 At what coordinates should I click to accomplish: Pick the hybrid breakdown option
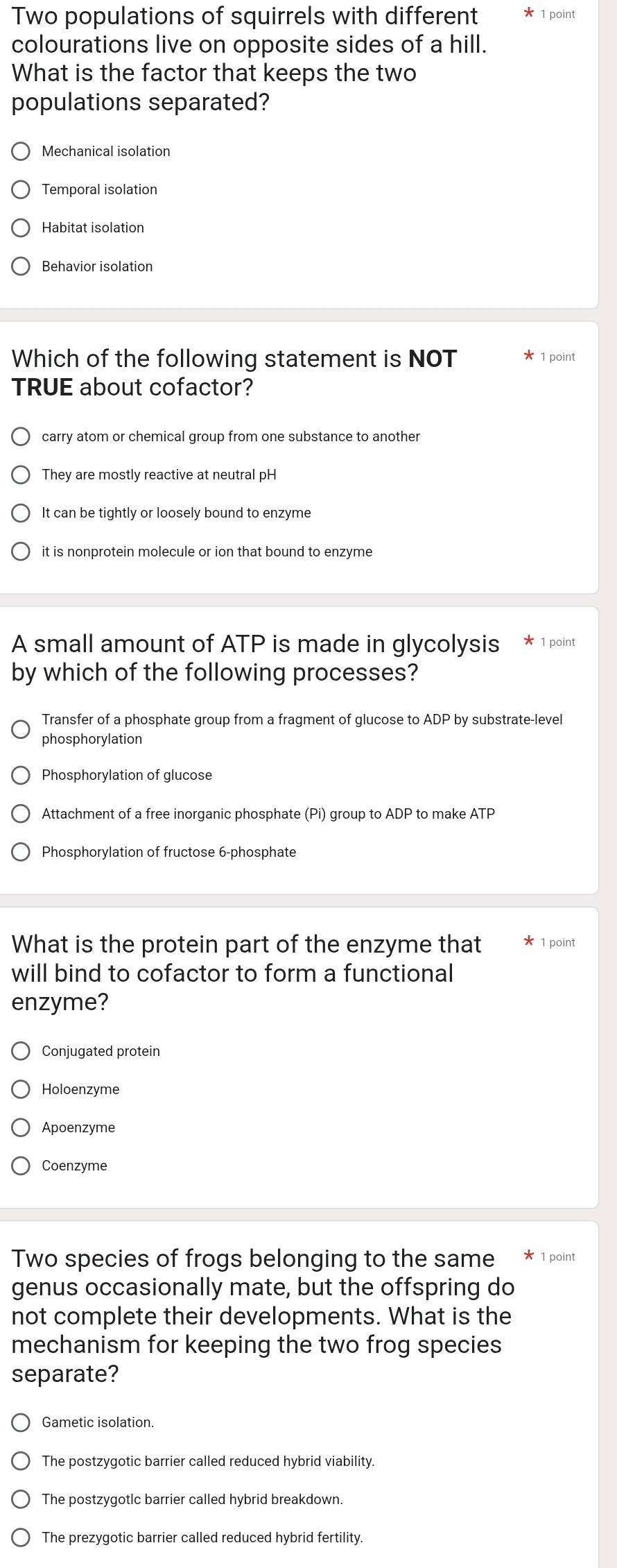21,1499
